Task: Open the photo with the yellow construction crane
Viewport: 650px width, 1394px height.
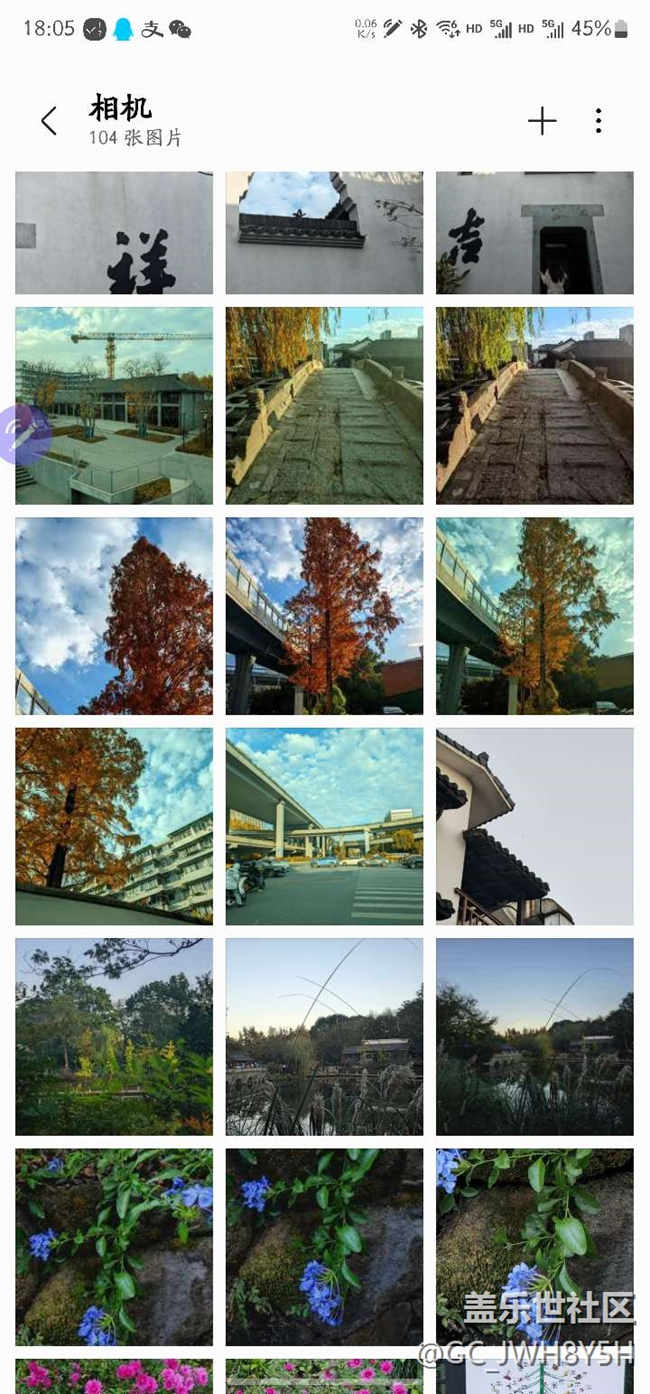Action: [114, 405]
